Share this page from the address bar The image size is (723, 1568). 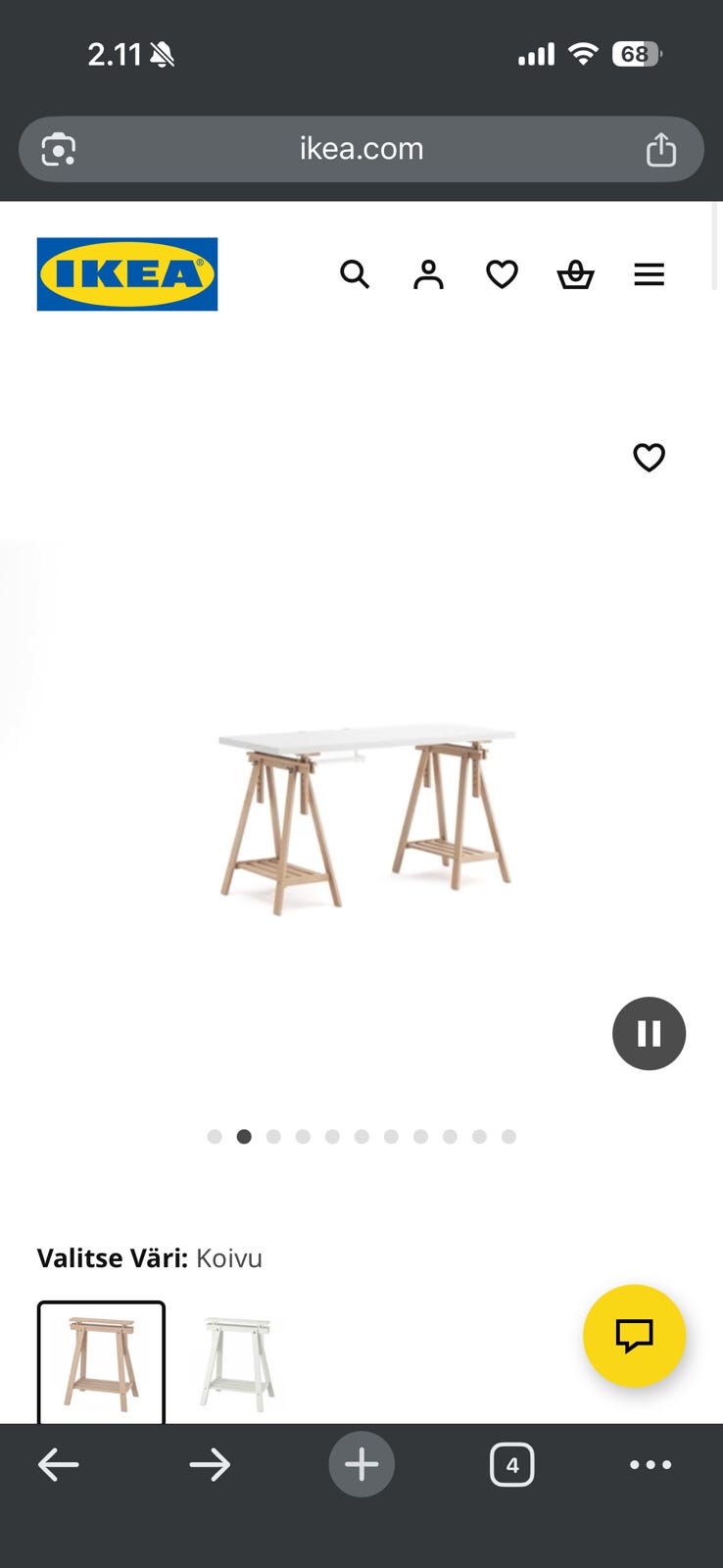pos(661,149)
